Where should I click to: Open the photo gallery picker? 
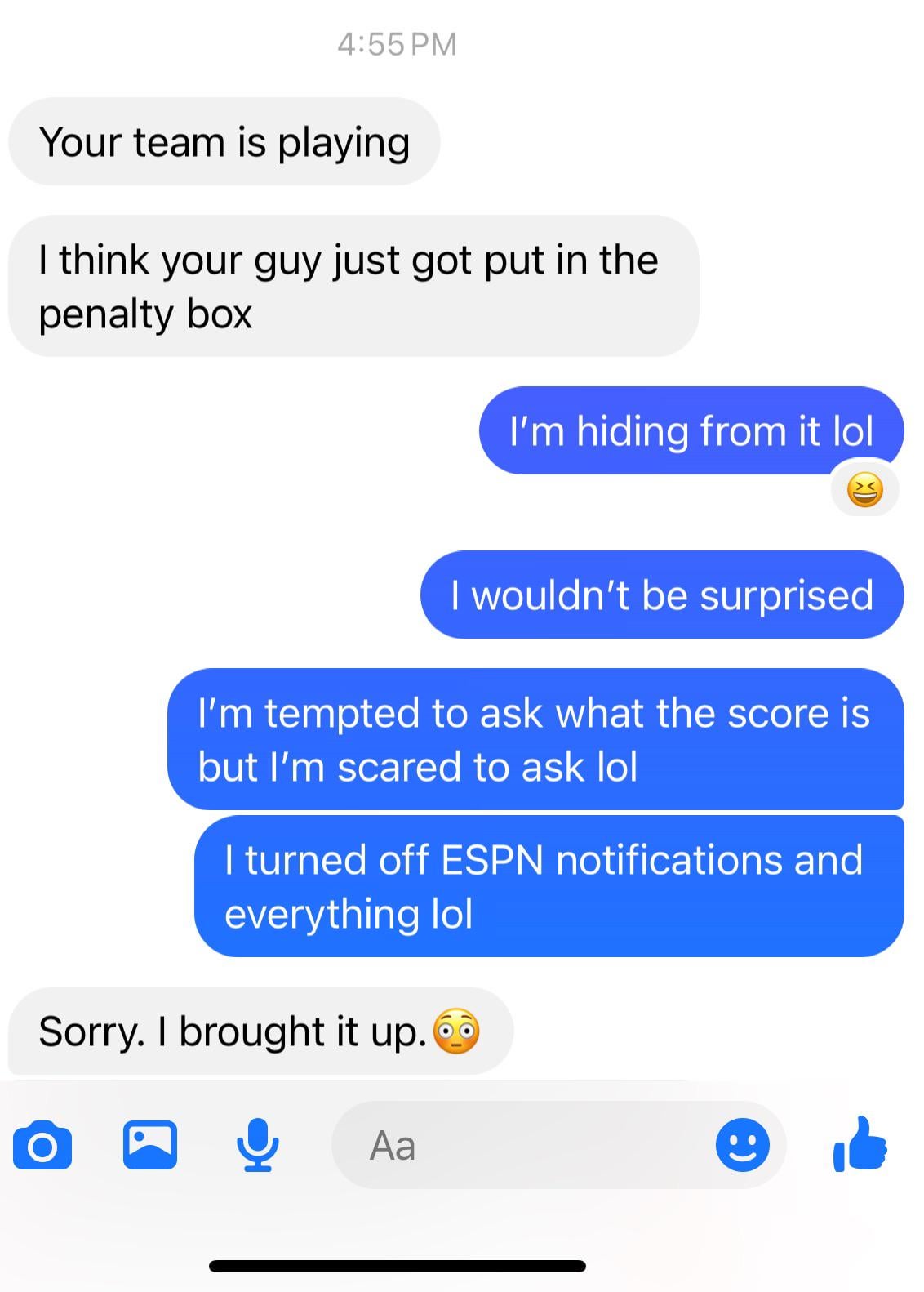150,1144
